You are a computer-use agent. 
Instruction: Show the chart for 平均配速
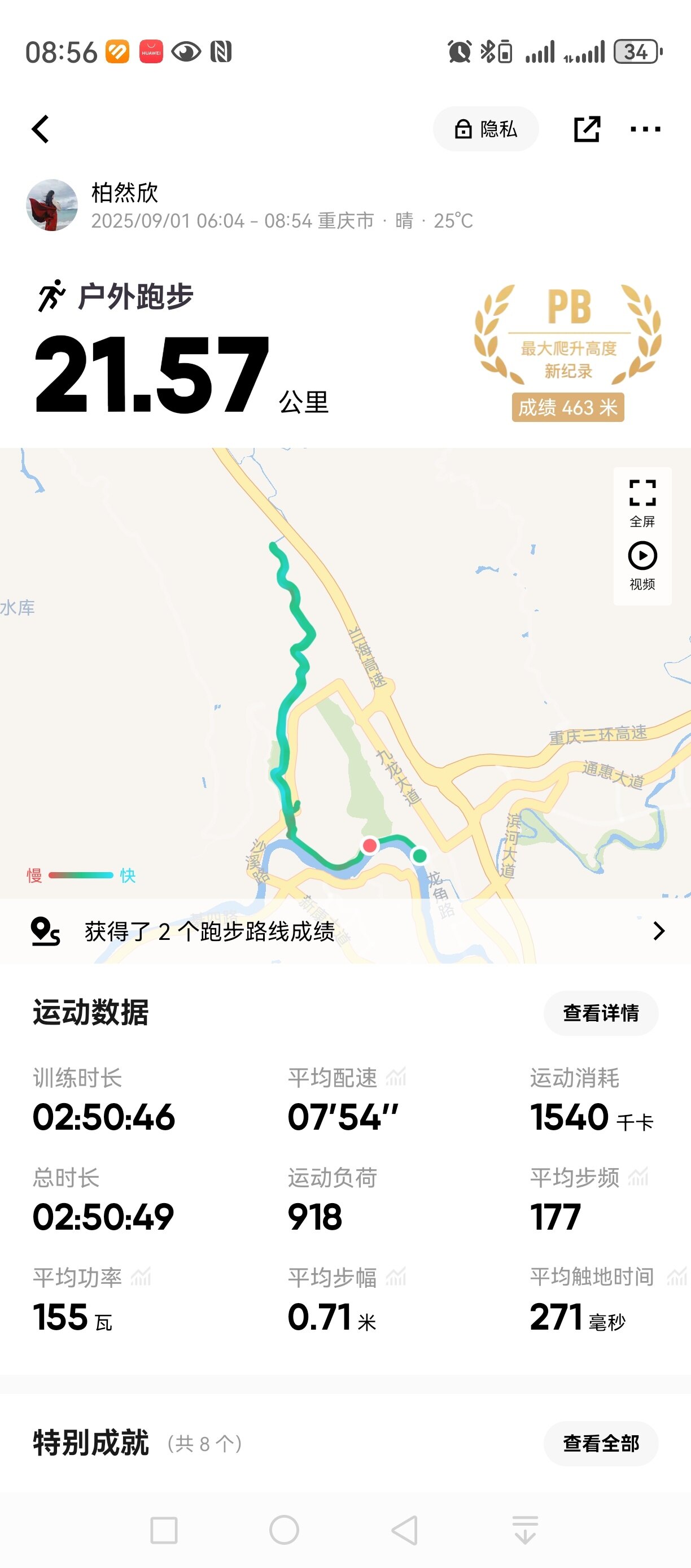coord(396,1077)
